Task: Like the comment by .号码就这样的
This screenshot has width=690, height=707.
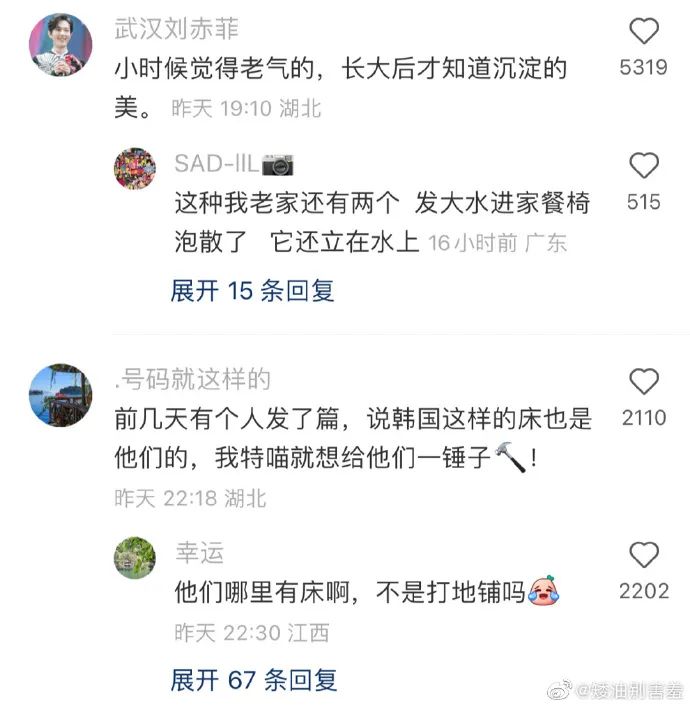Action: pyautogui.click(x=644, y=381)
